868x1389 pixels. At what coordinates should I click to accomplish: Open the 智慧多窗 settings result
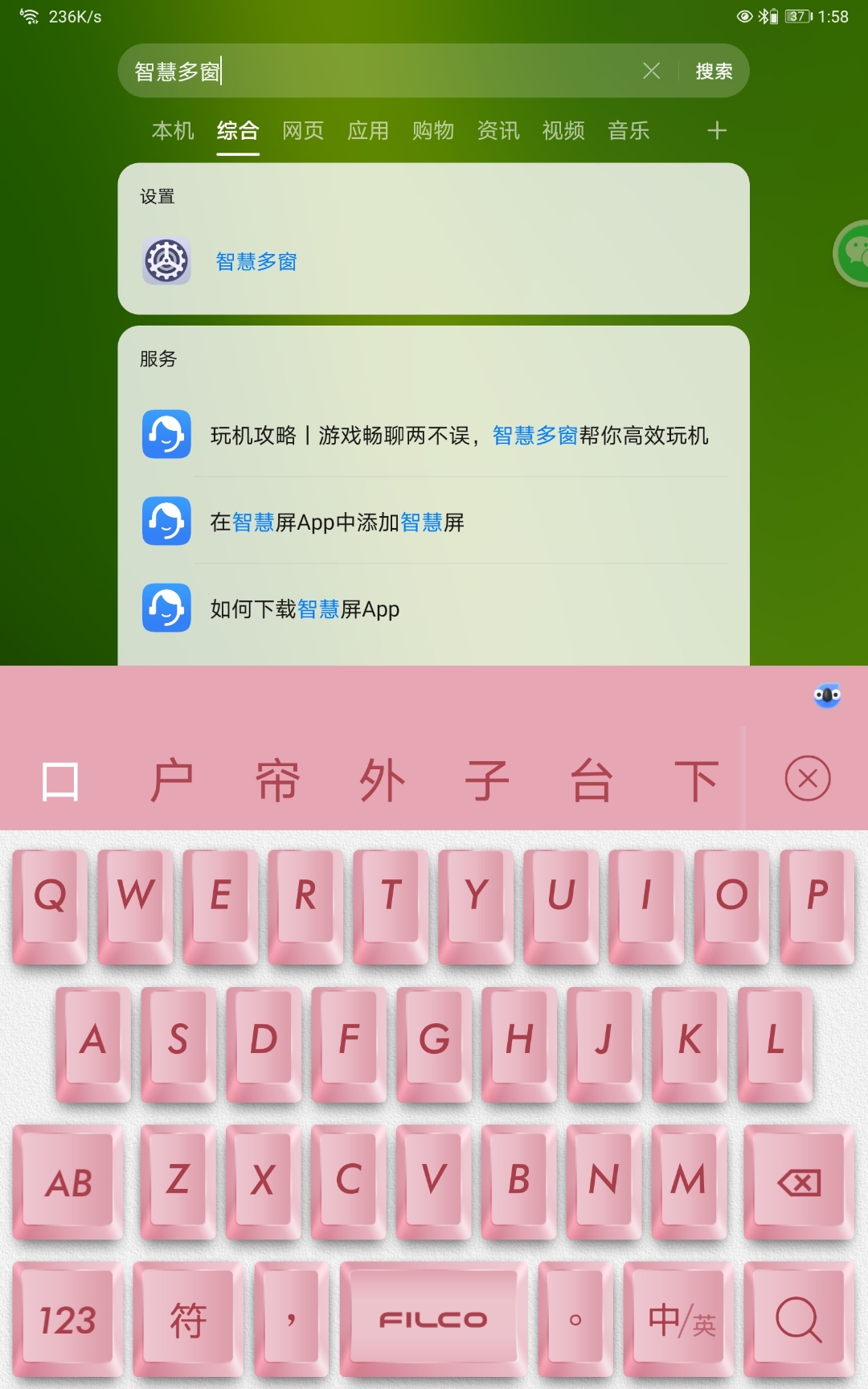click(256, 261)
